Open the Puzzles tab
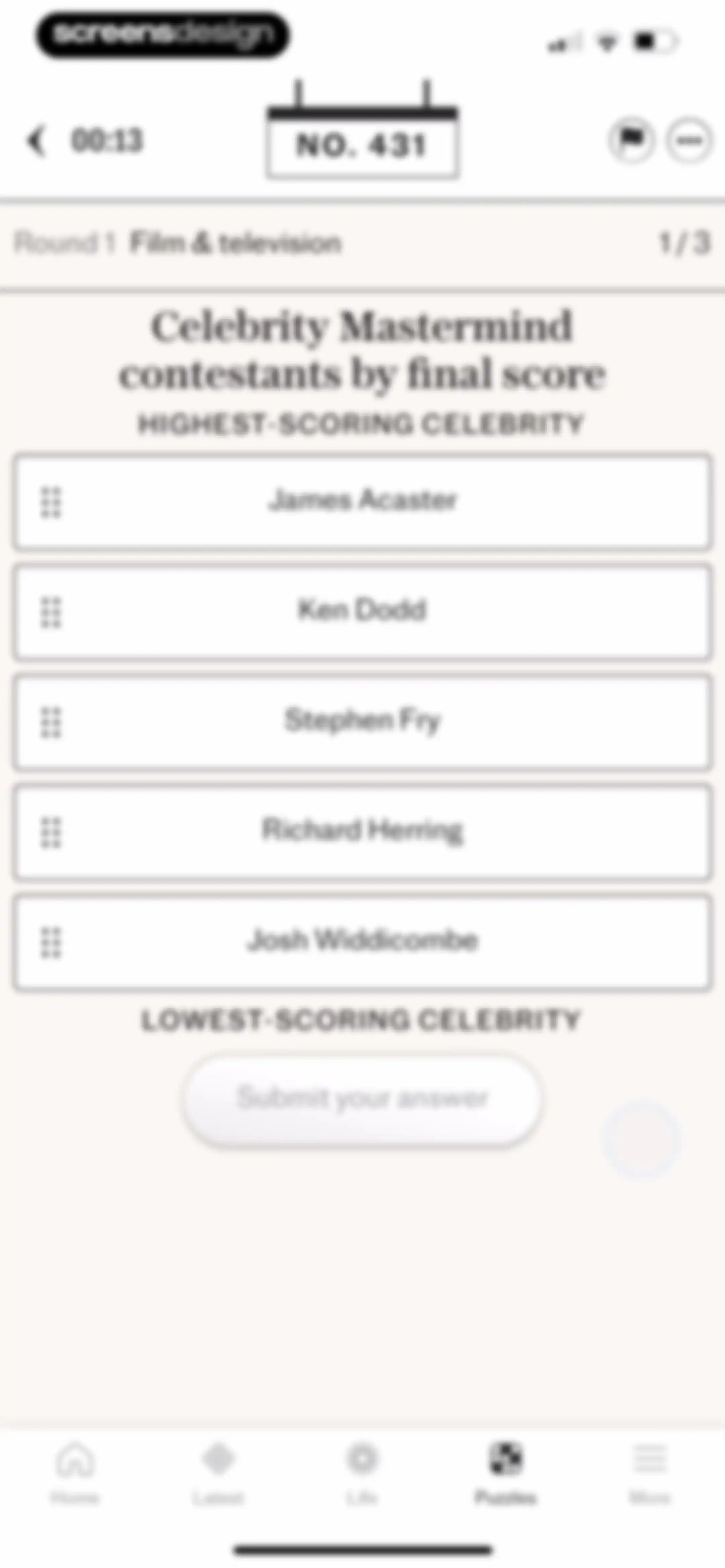725x1568 pixels. click(506, 1472)
